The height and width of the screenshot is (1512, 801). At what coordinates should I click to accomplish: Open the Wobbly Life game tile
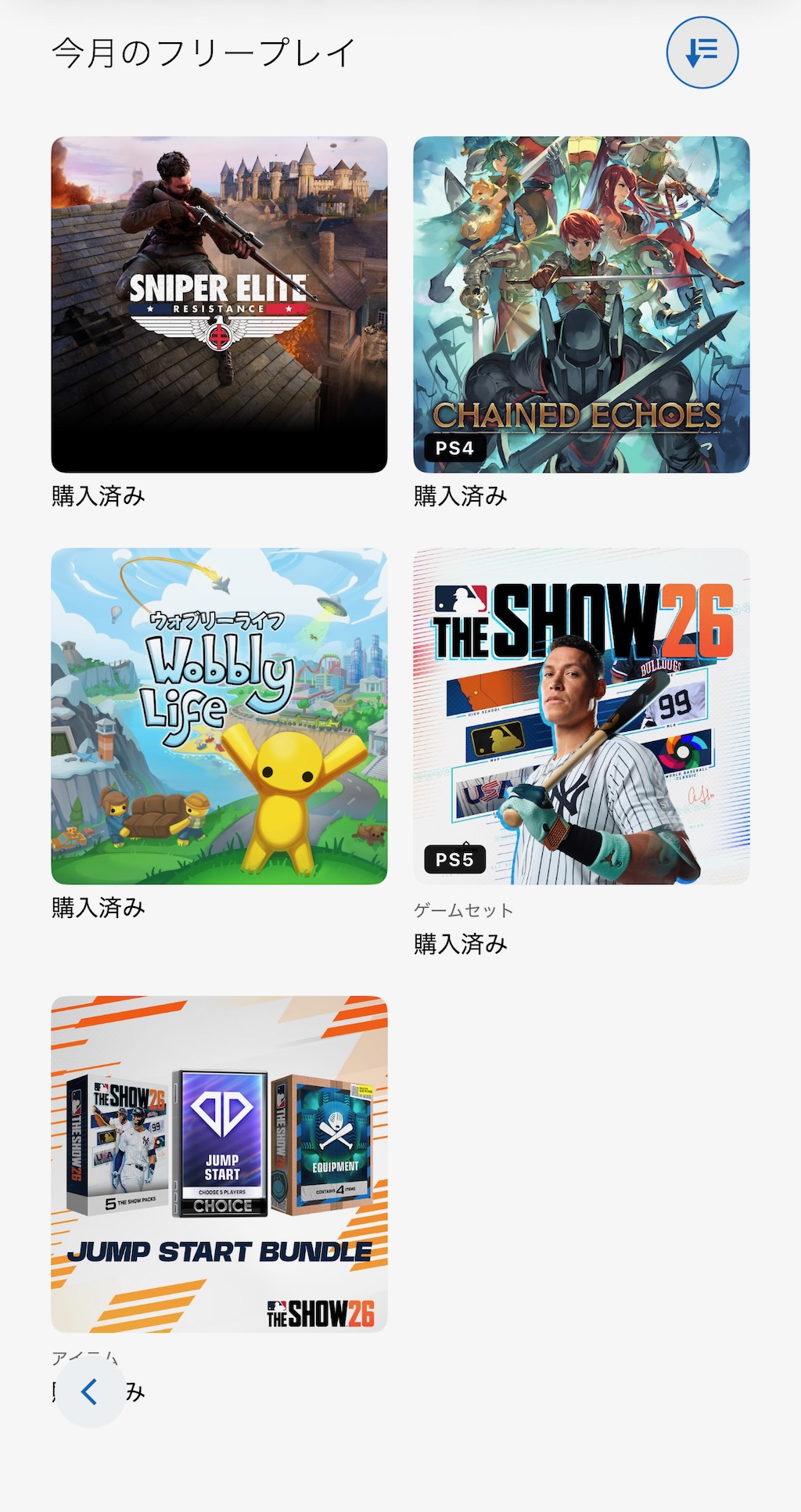tap(219, 716)
